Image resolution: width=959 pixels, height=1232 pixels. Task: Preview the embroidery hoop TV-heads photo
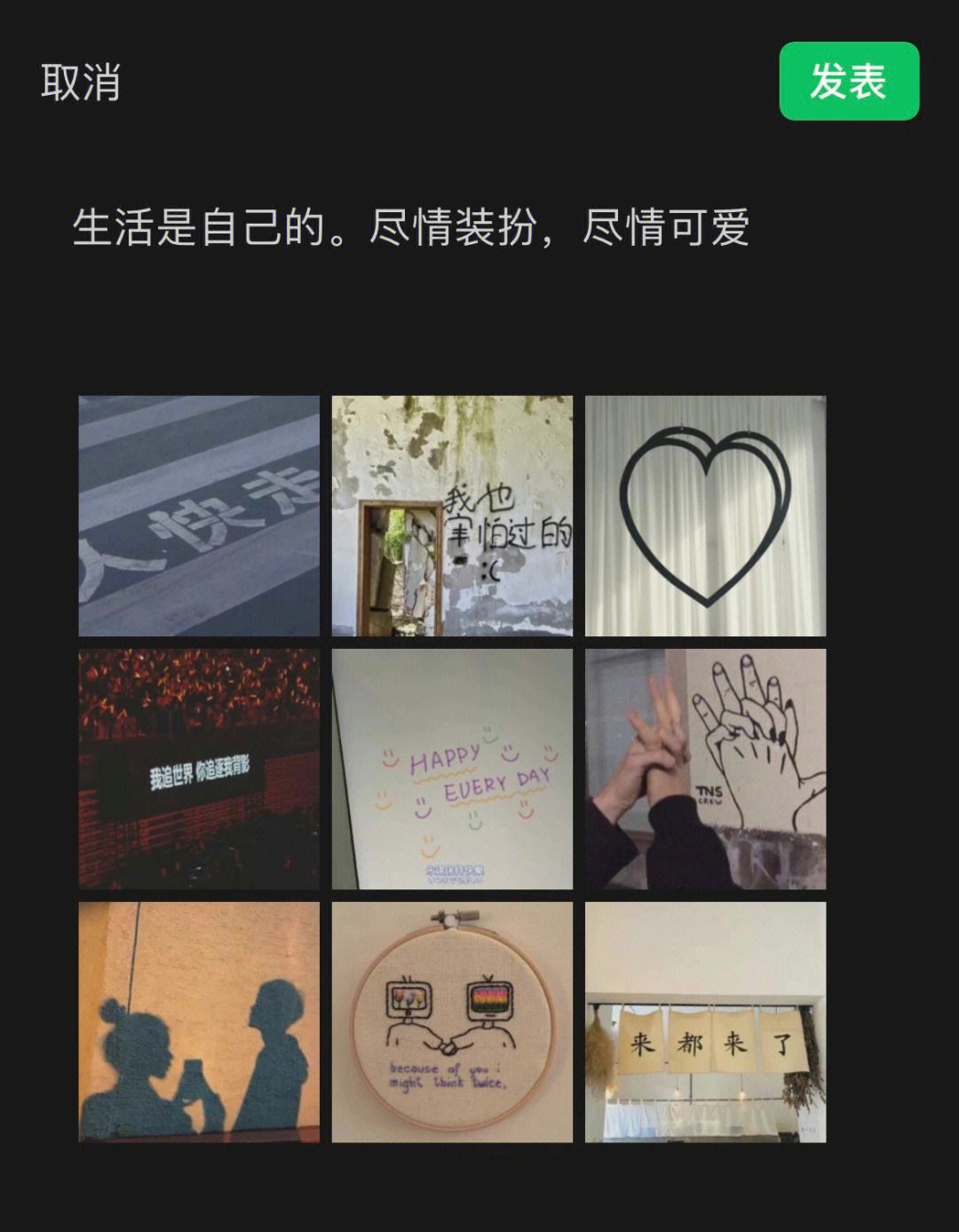452,1022
